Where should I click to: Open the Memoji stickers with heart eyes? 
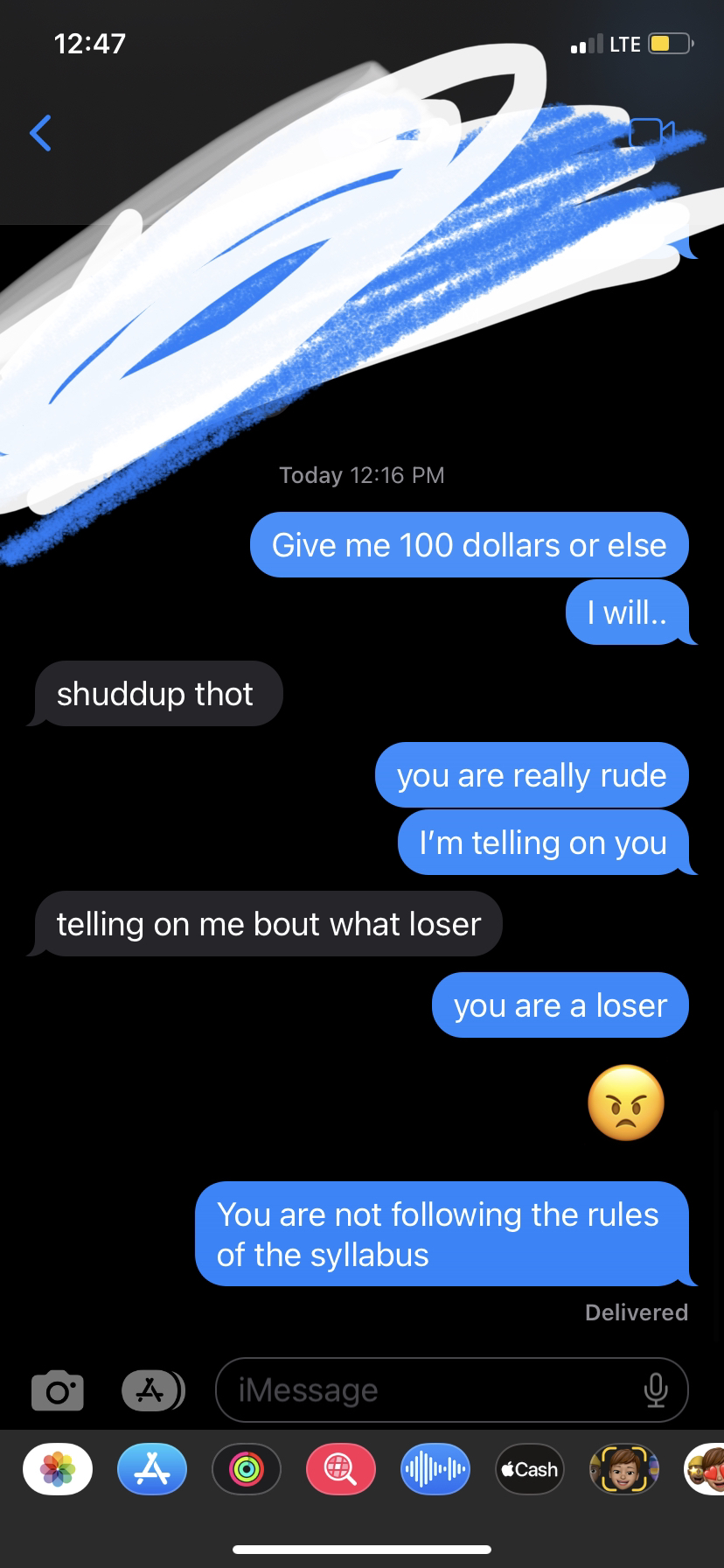(x=707, y=1468)
